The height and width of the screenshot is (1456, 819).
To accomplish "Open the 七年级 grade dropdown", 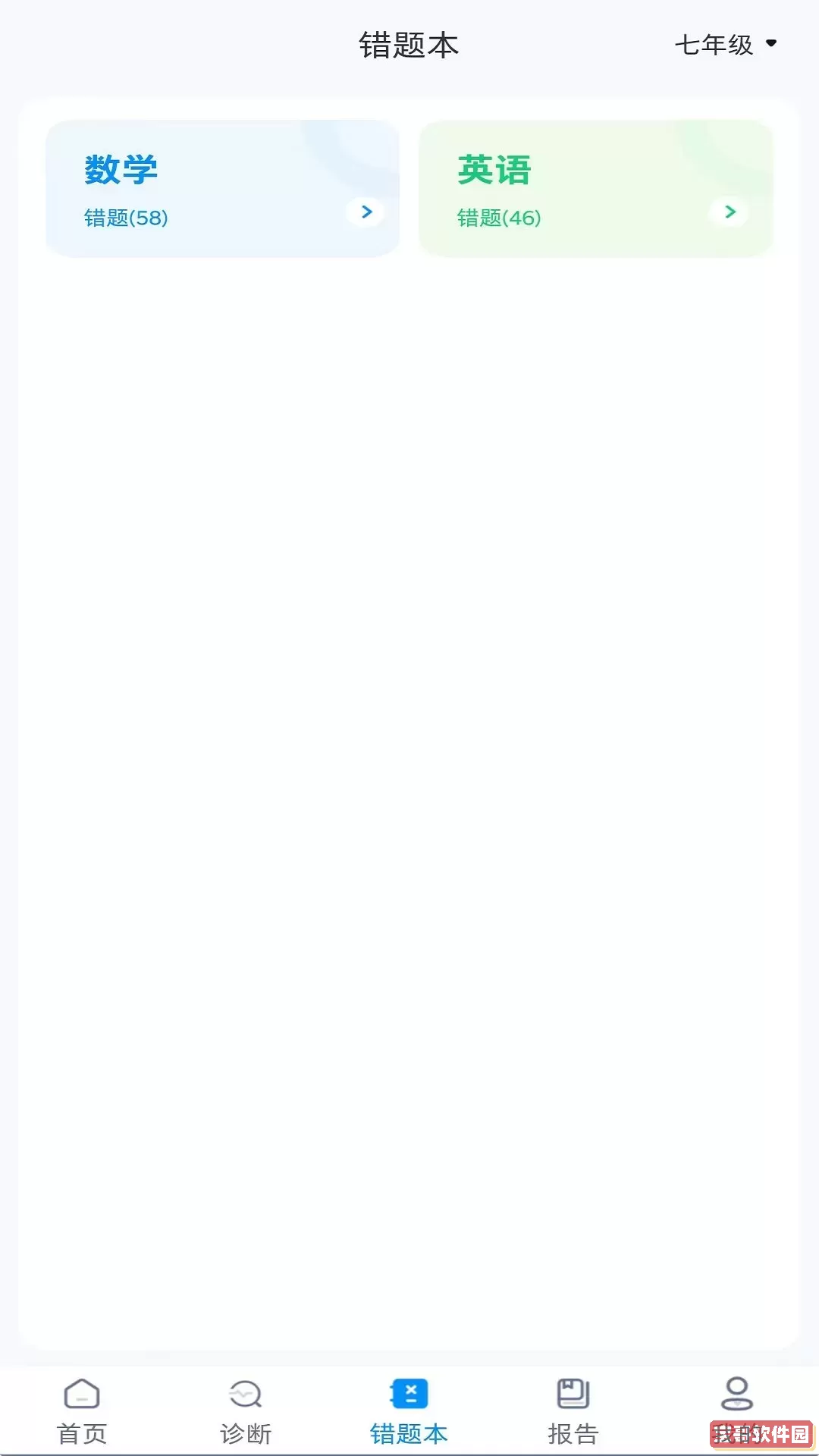I will (x=725, y=44).
